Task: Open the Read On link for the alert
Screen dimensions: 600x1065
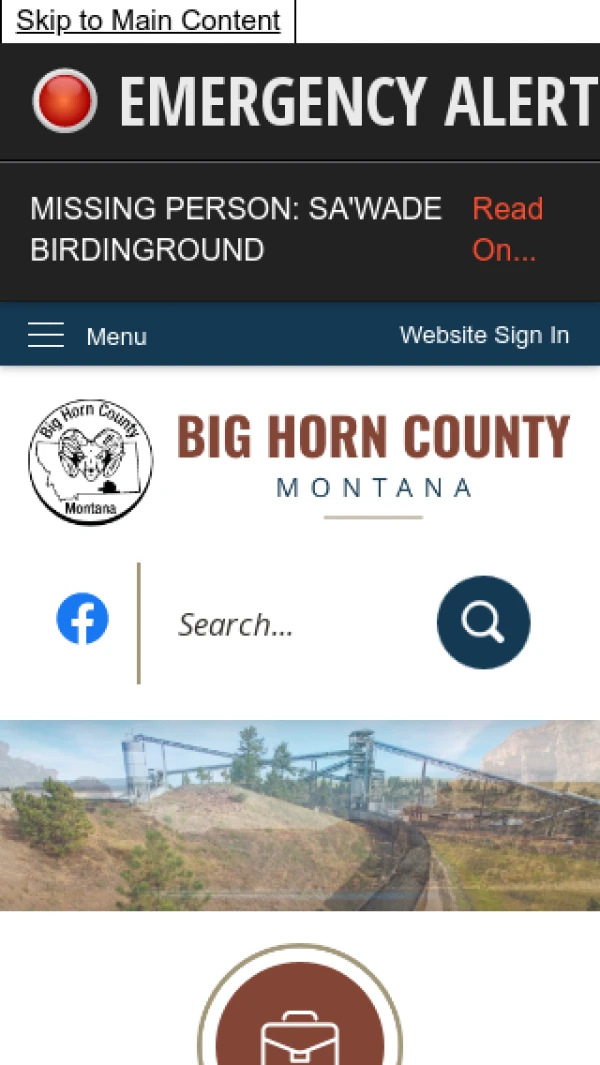Action: [x=507, y=229]
